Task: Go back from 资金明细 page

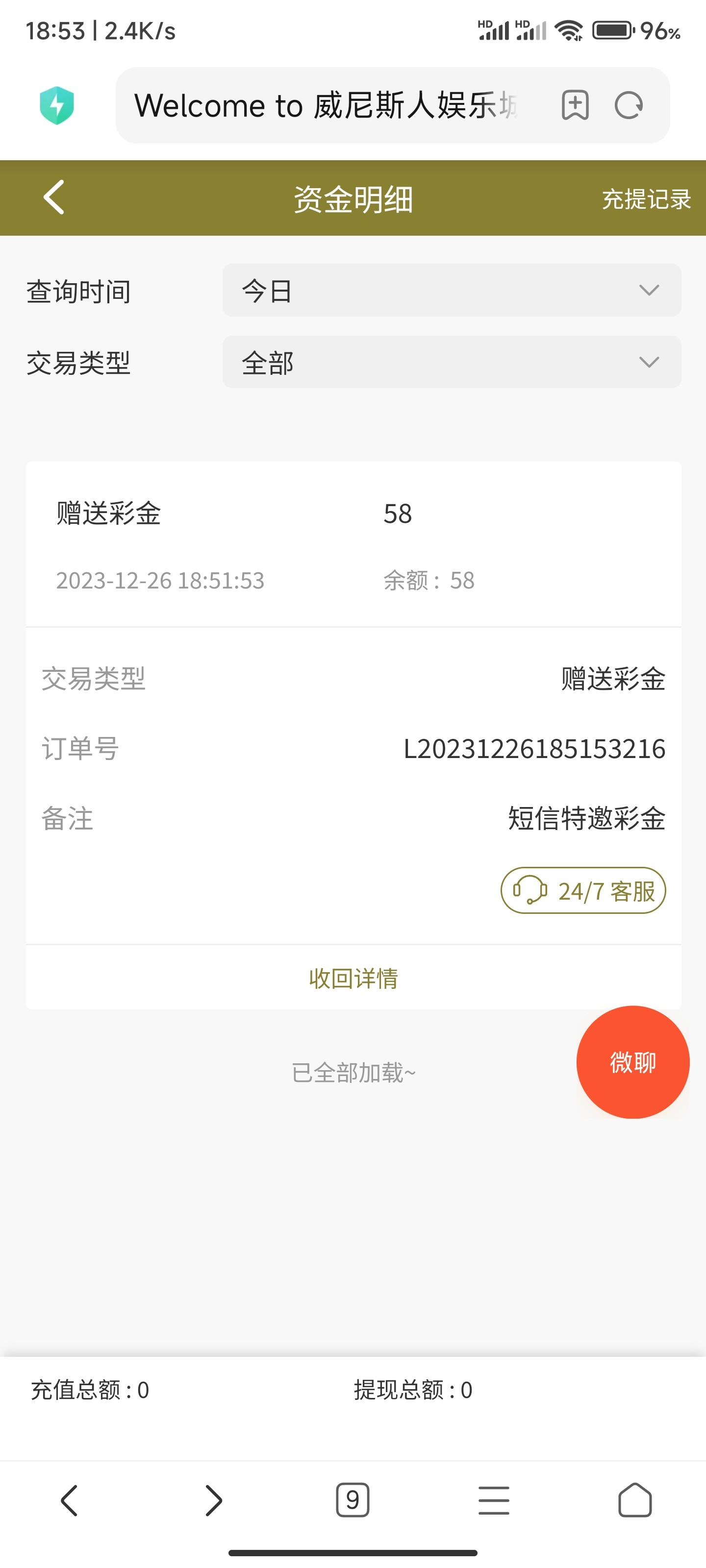Action: [53, 197]
